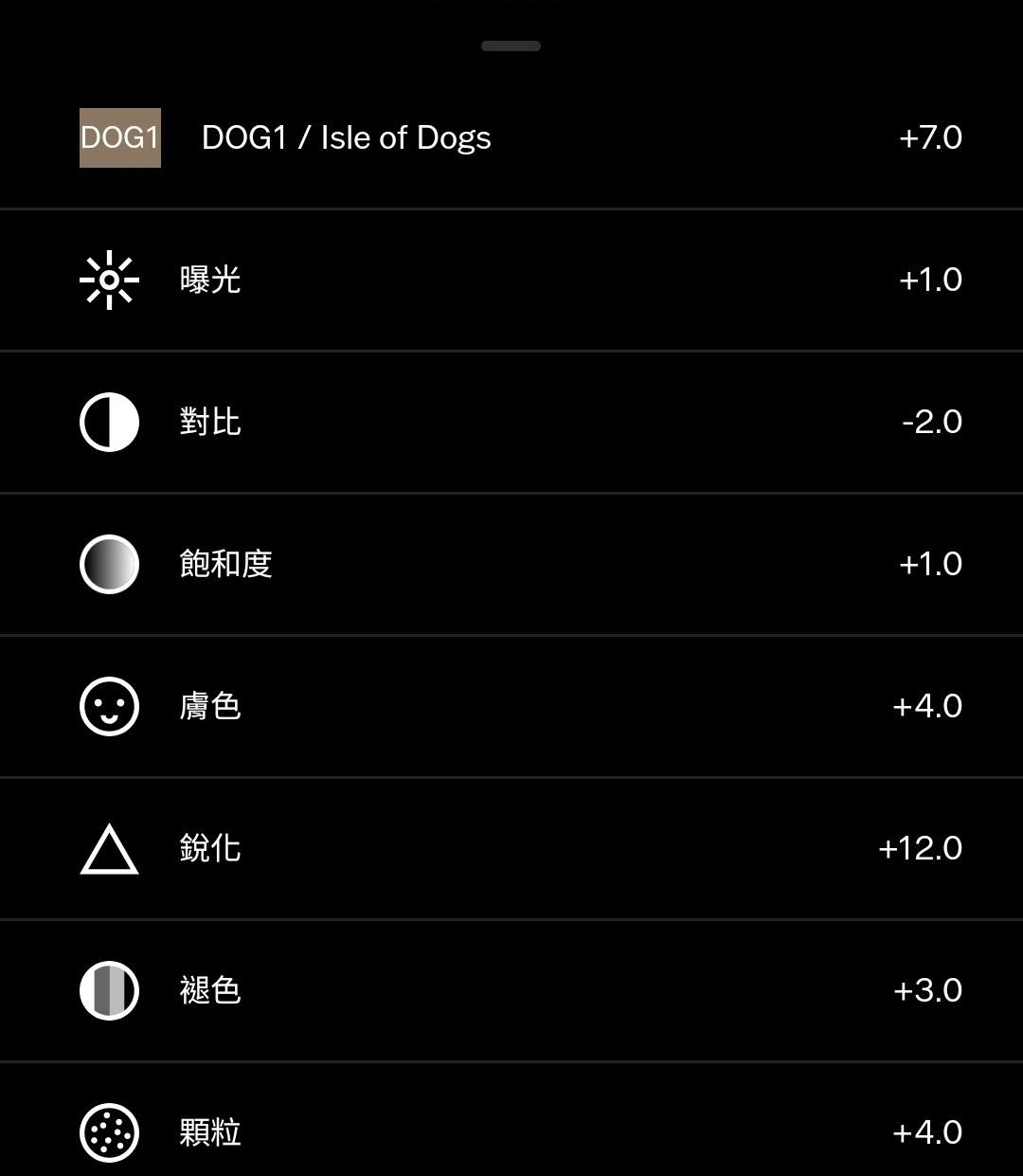Viewport: 1023px width, 1176px height.
Task: Open the 對比 adjustment
Action: (x=210, y=423)
